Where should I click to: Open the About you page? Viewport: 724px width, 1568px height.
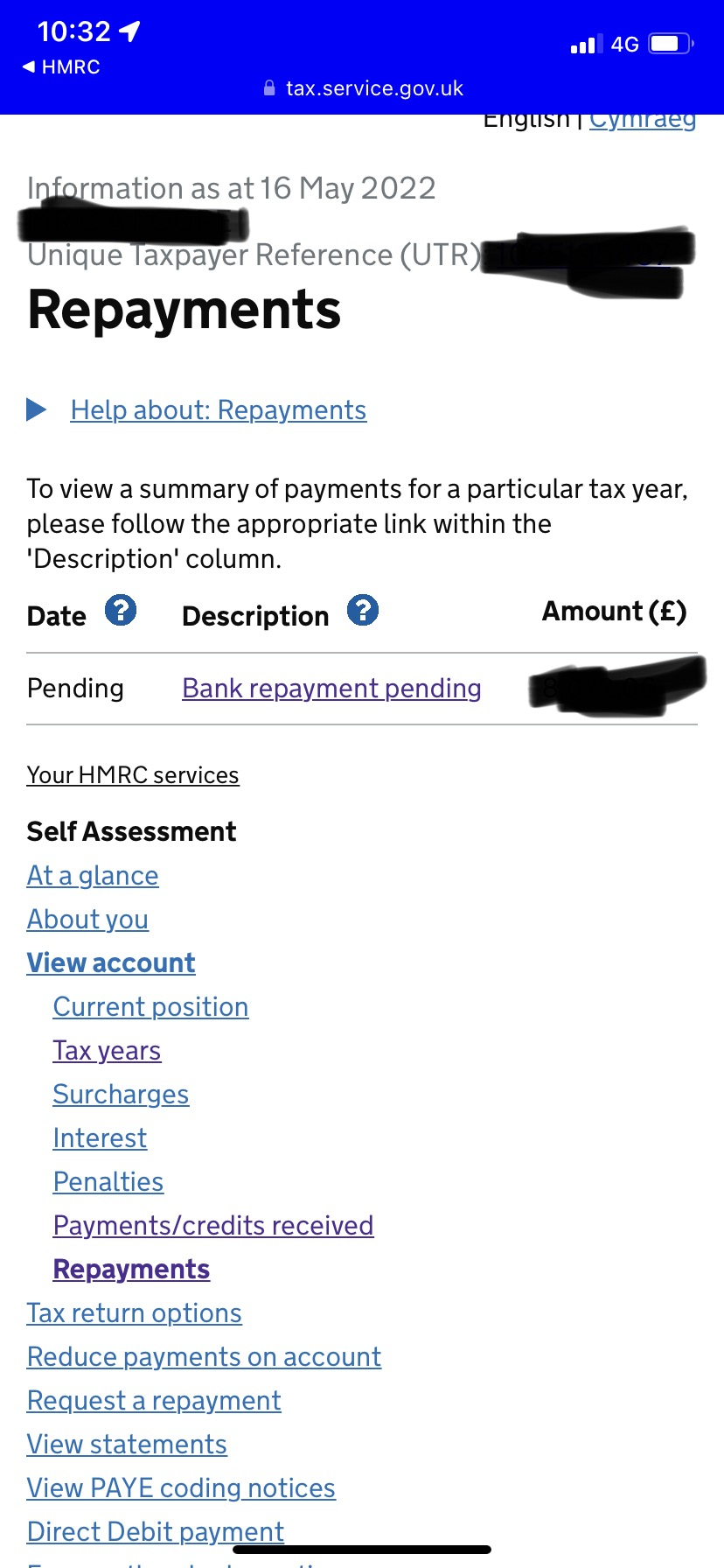pos(87,920)
